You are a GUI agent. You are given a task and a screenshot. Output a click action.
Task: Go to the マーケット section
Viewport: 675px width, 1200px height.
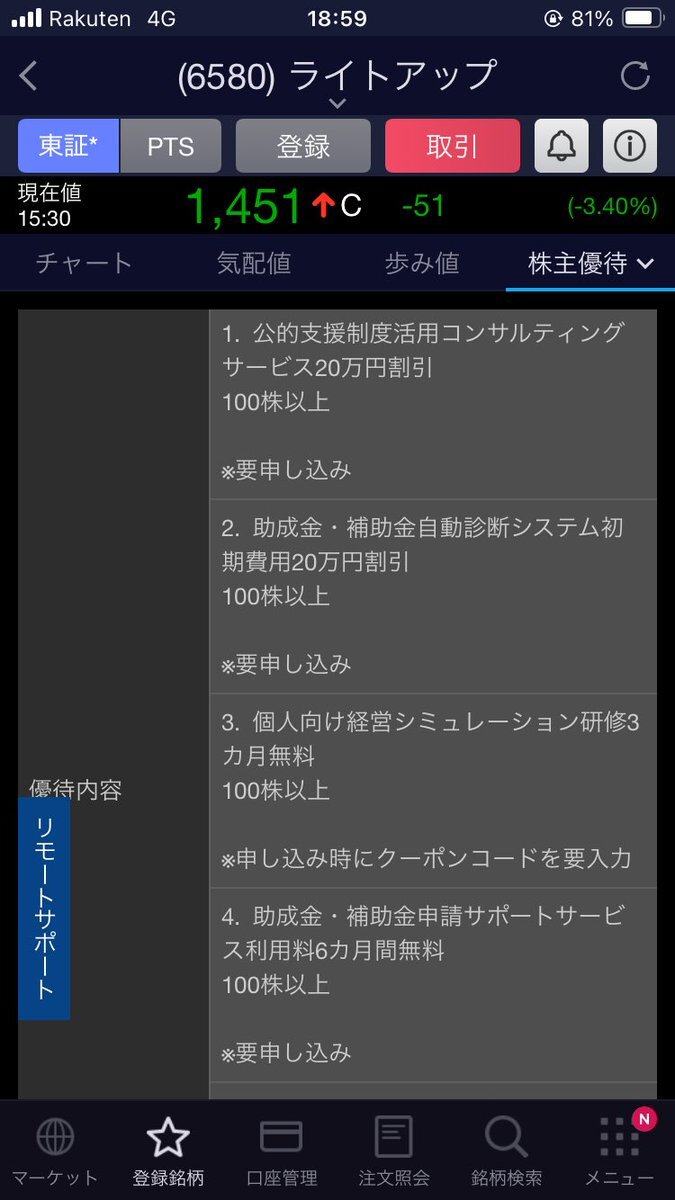point(55,1152)
